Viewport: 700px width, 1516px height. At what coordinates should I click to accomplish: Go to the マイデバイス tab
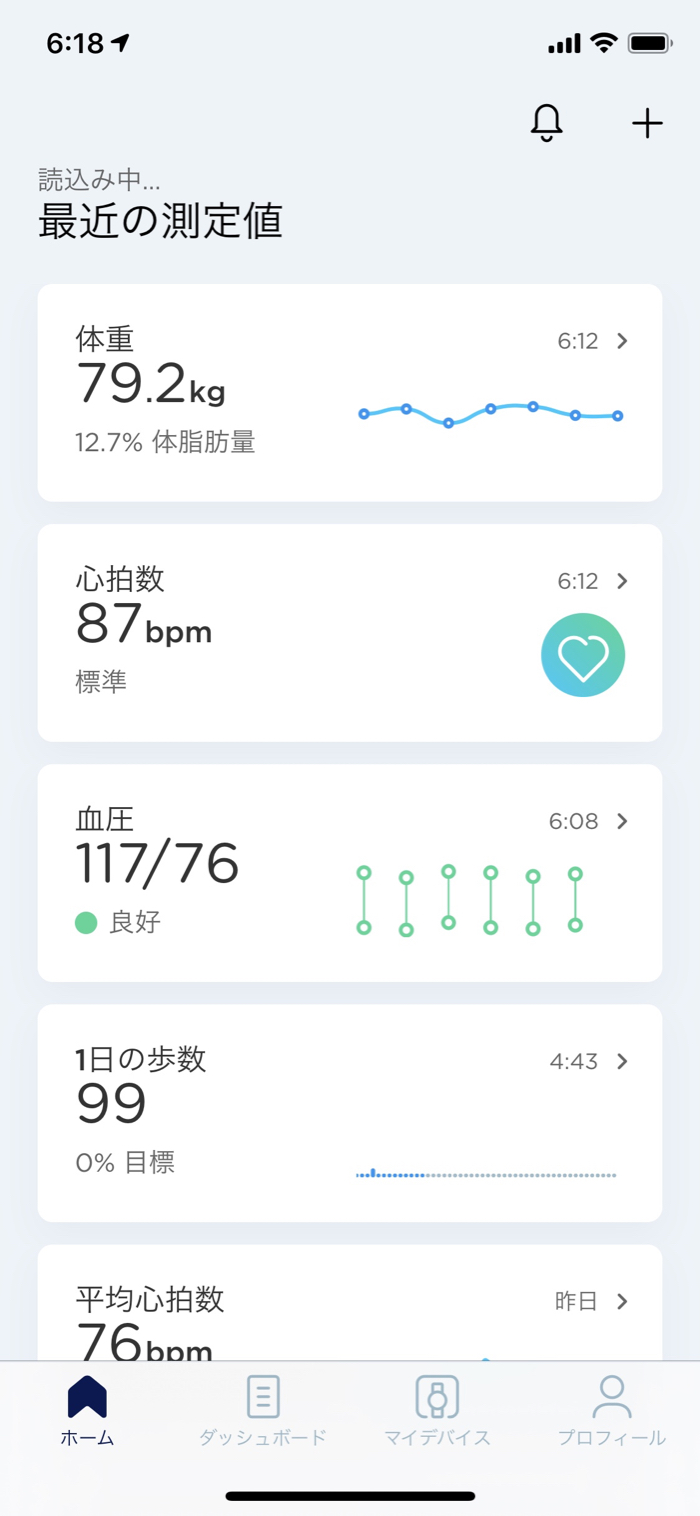pos(437,1410)
